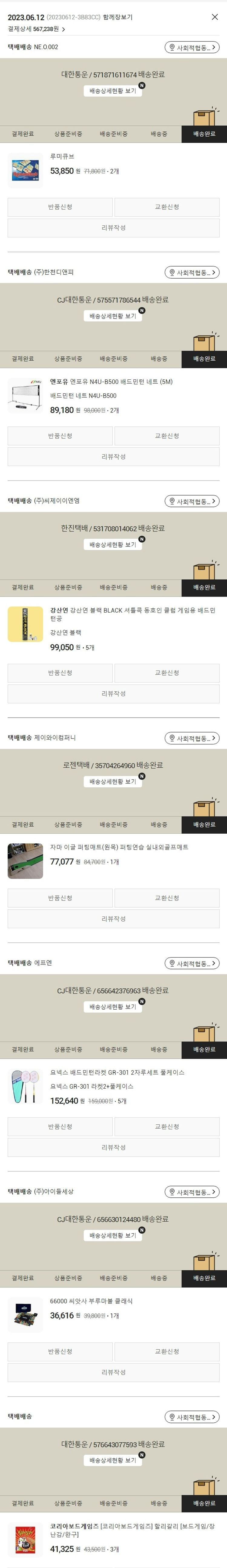View delivery status for 대한통운 571871611674
This screenshot has width=227, height=1568.
pos(113,91)
